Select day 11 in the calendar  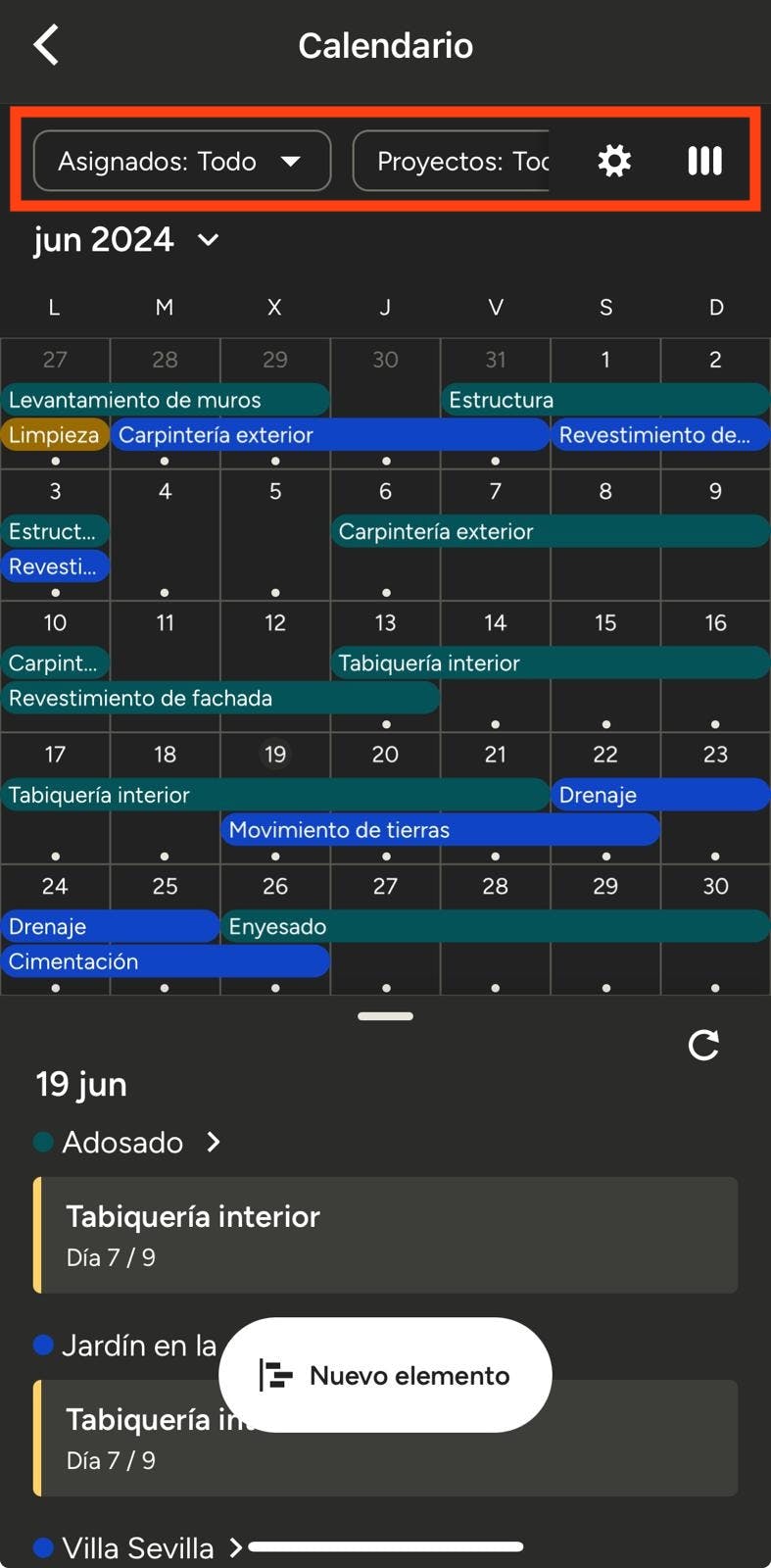point(165,622)
